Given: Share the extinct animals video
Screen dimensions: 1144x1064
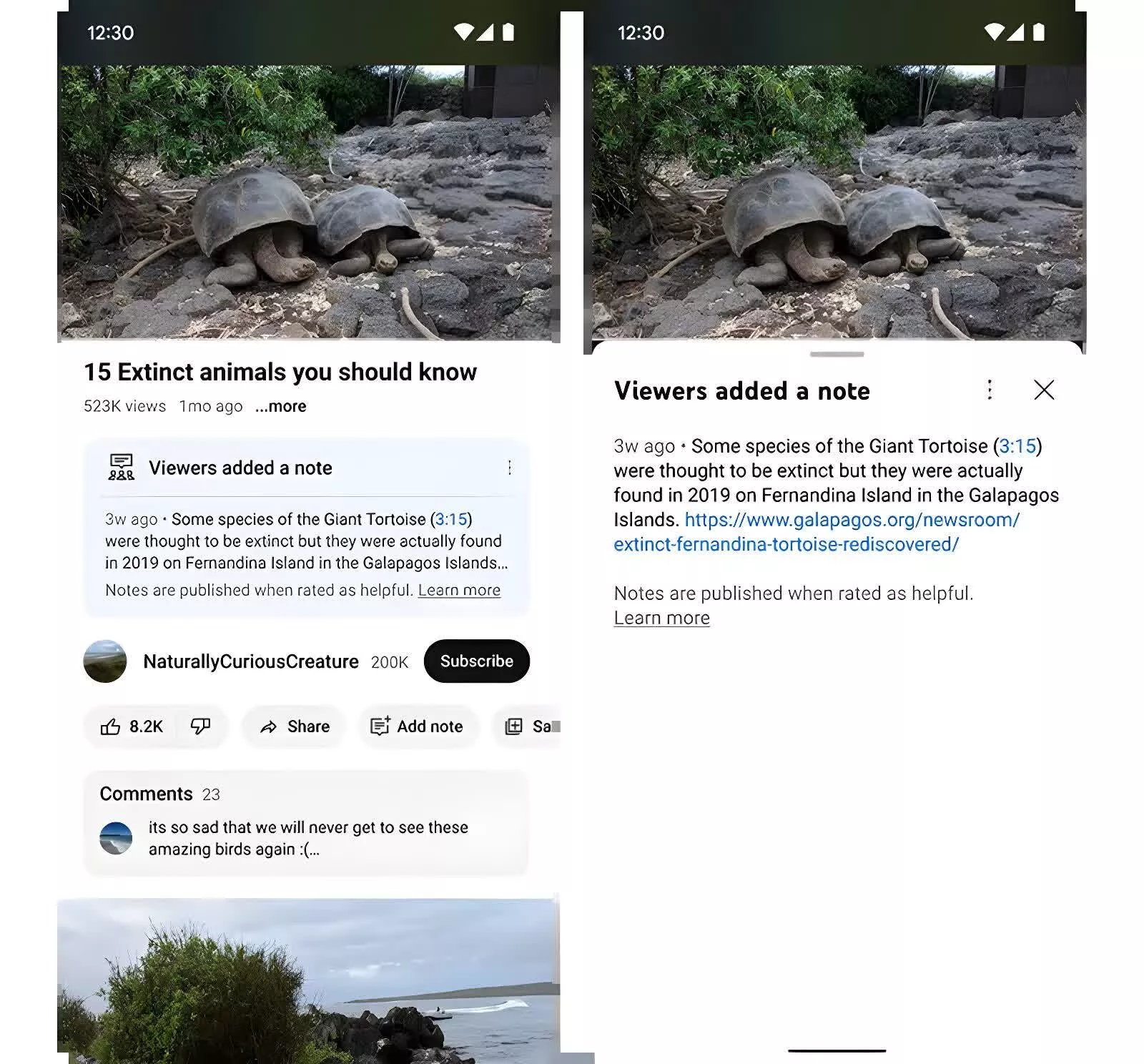Looking at the screenshot, I should pos(295,726).
